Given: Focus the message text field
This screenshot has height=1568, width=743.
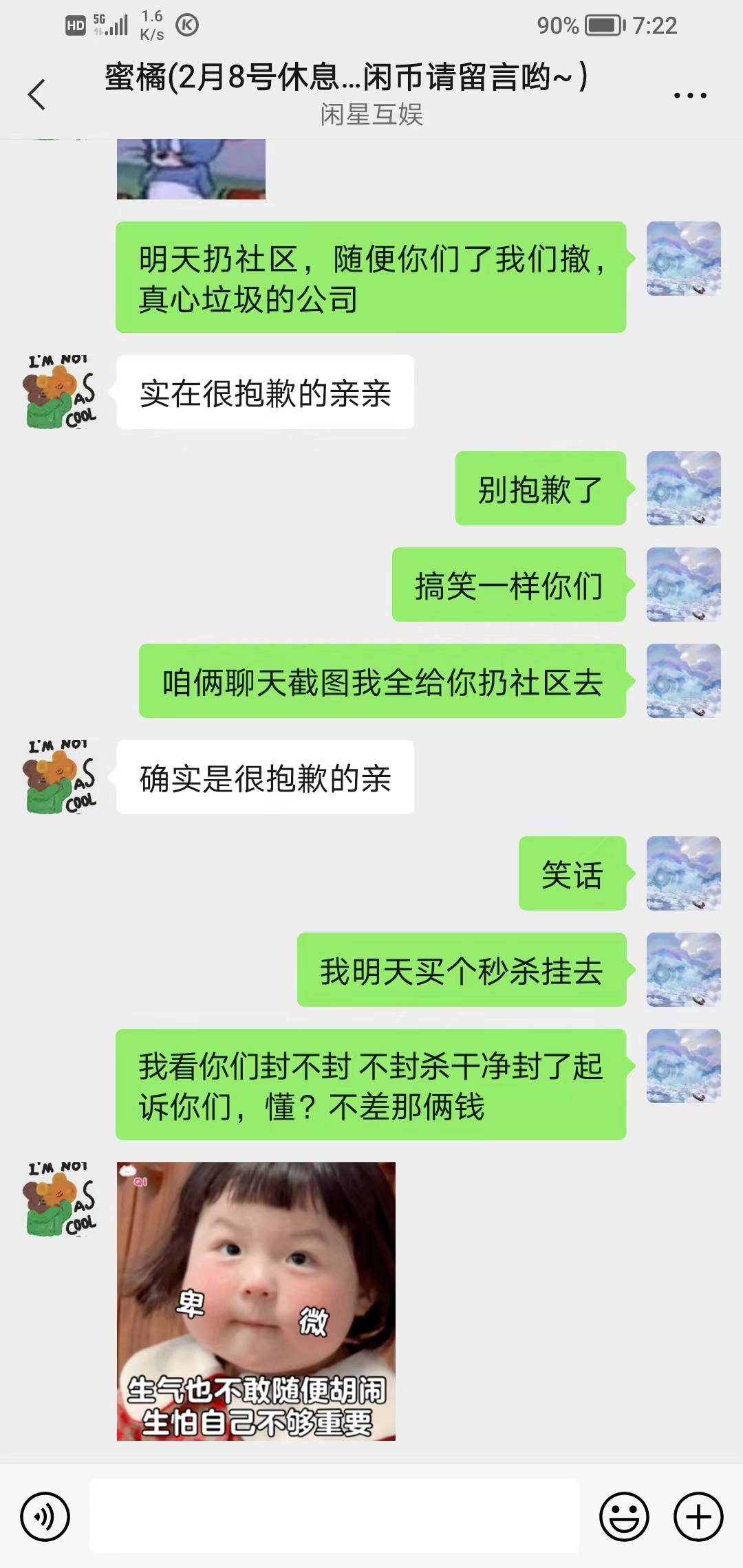Looking at the screenshot, I should [334, 1516].
